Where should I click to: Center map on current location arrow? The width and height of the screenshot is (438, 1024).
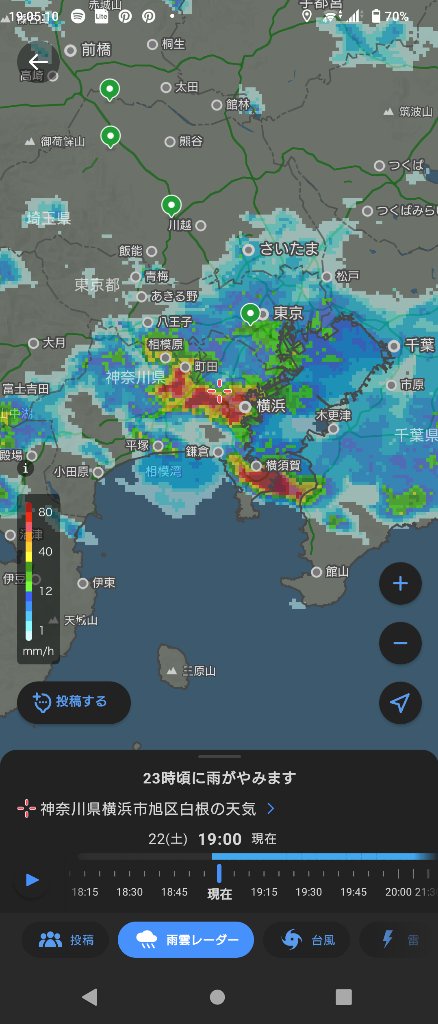click(x=400, y=703)
